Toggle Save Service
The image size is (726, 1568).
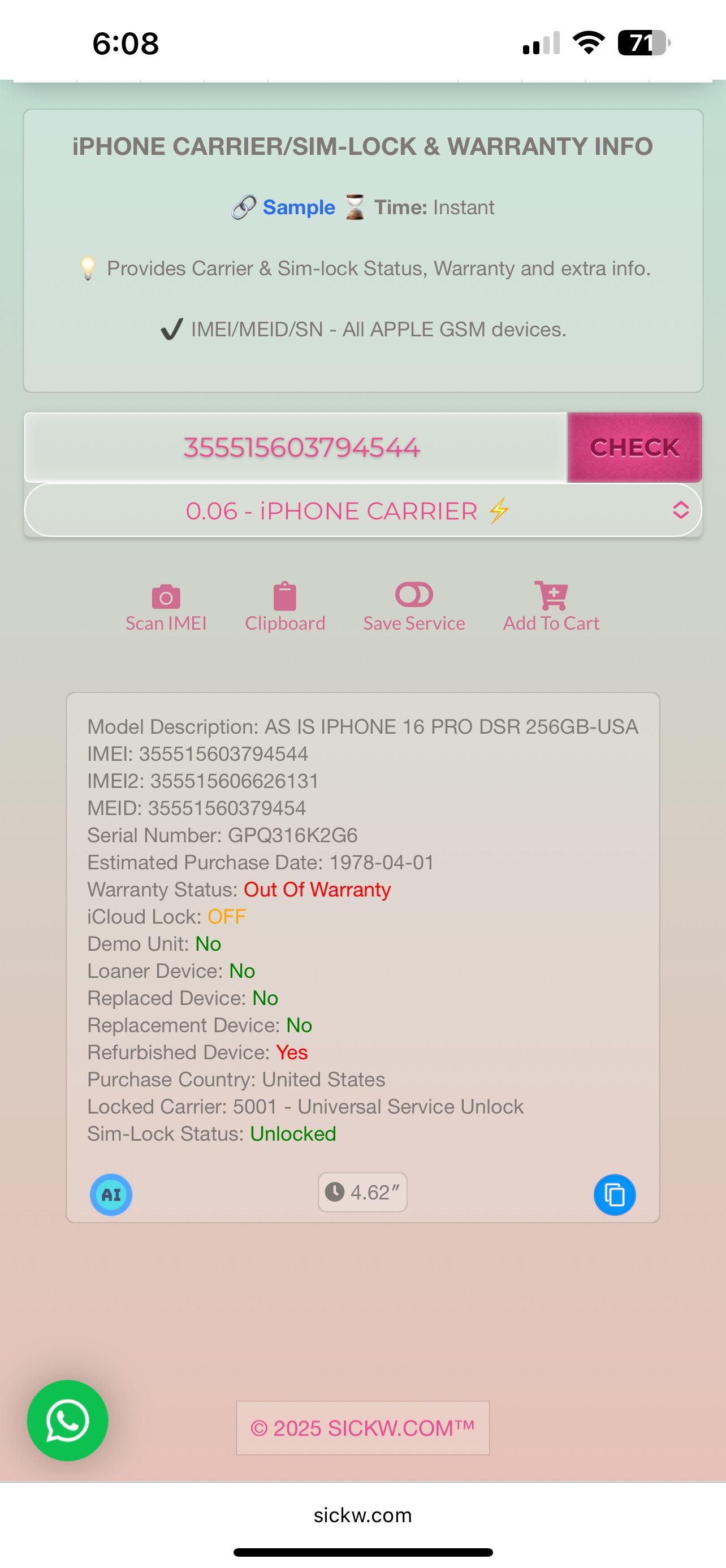click(x=413, y=607)
